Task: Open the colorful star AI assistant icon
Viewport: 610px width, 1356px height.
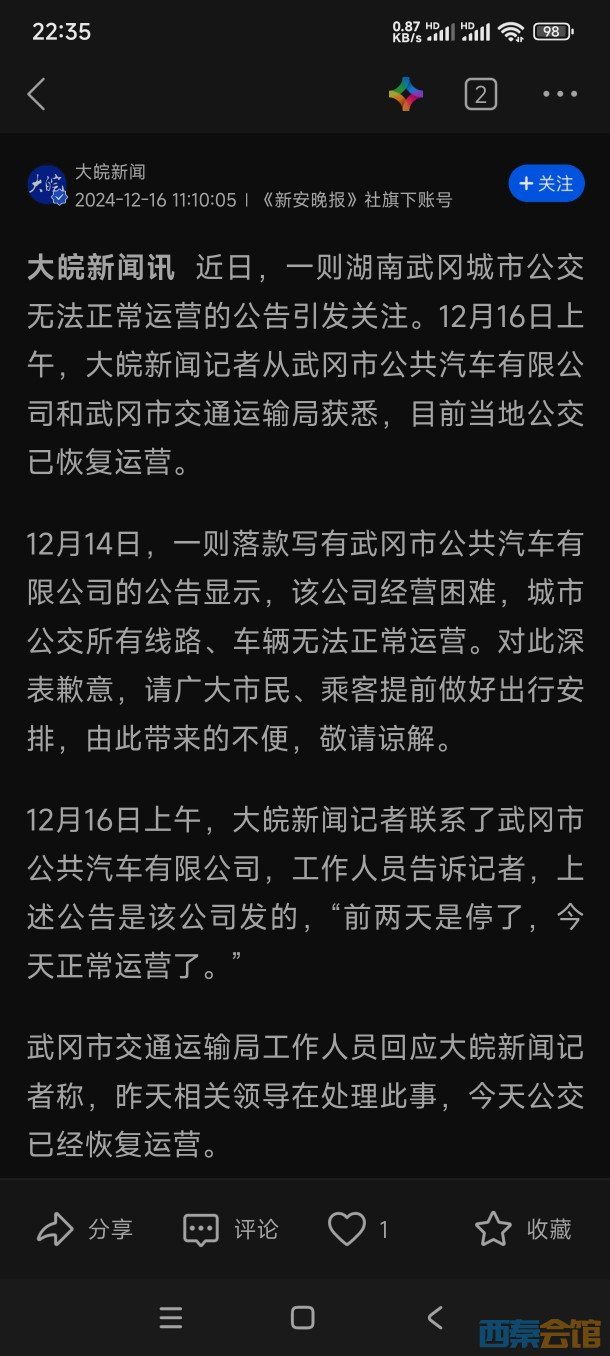Action: (x=406, y=95)
